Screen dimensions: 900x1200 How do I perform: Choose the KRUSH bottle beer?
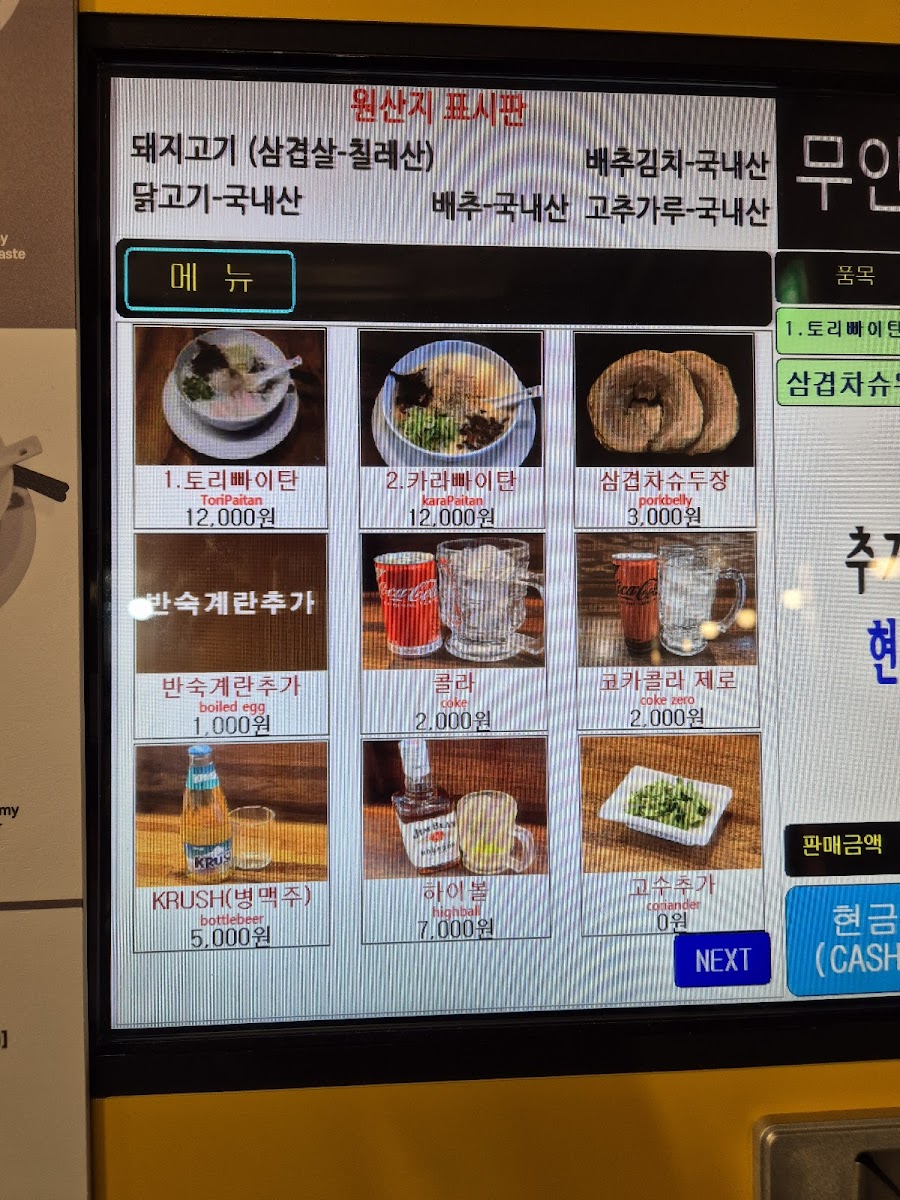tap(231, 843)
